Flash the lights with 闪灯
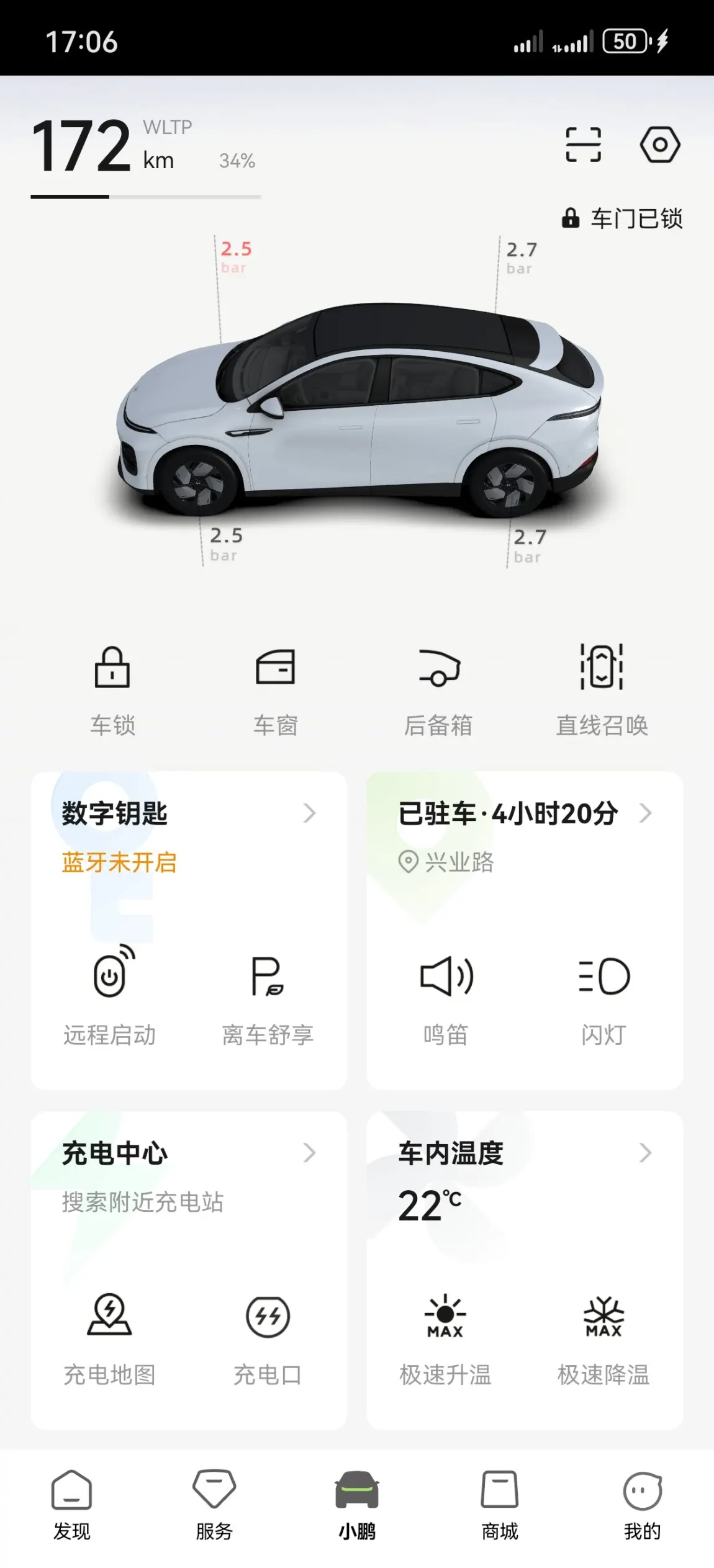714x1568 pixels. (x=603, y=998)
